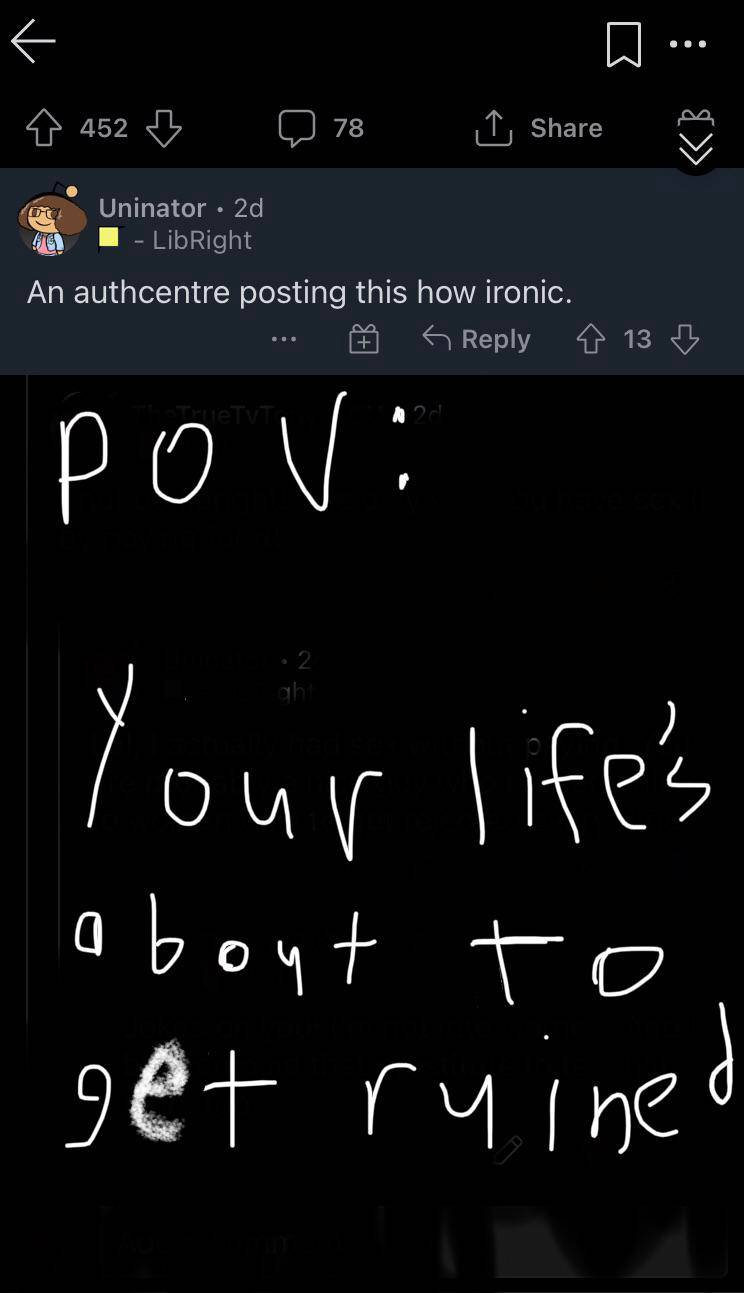Screen dimensions: 744x1293
Task: Upvote the post with 452 points
Action: pyautogui.click(x=43, y=128)
